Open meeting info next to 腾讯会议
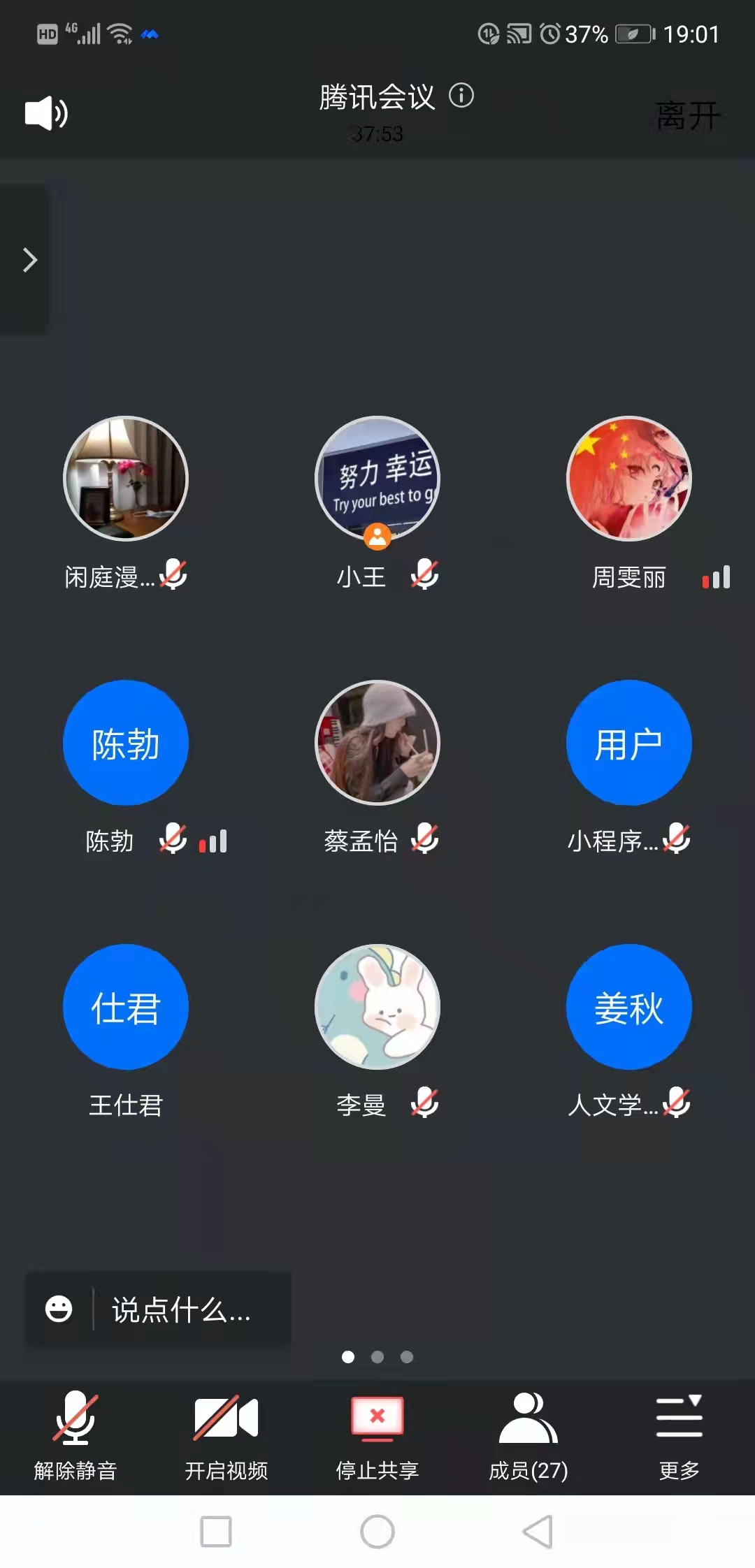755x1568 pixels. (461, 96)
